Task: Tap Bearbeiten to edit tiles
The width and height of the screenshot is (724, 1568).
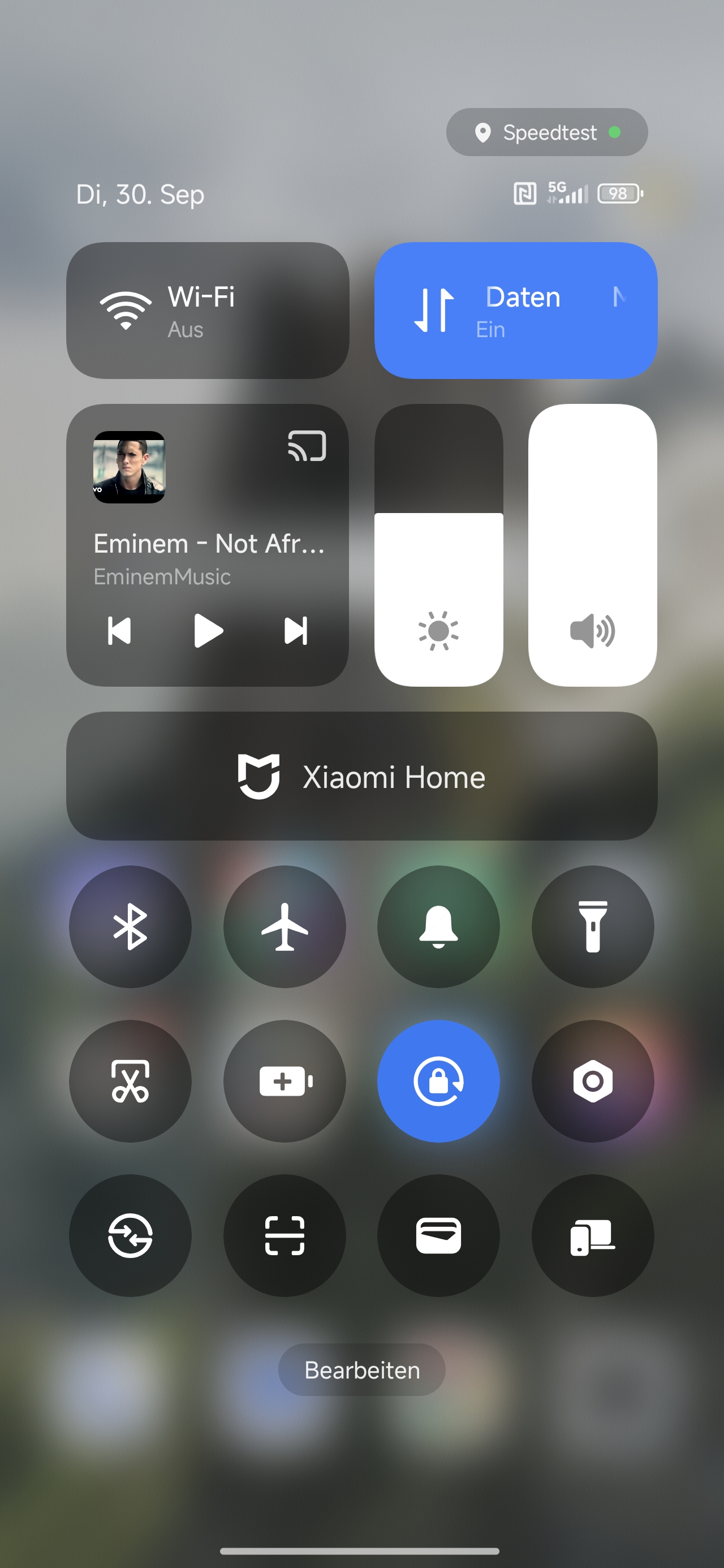Action: 361,1370
